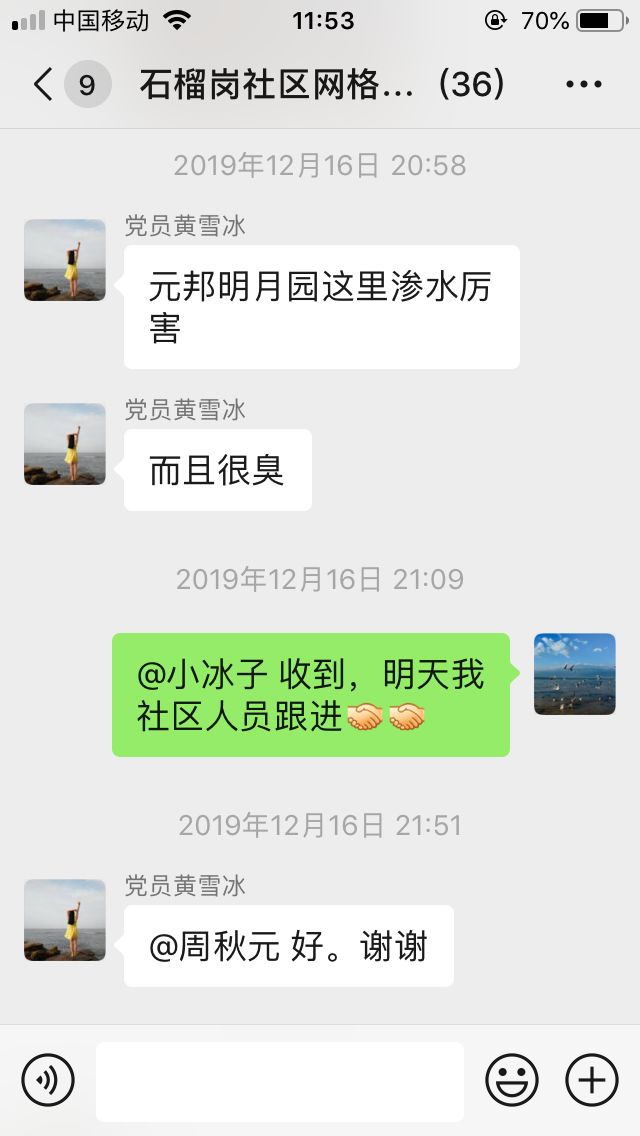View profile from avatar beside 好。谢谢 message

[65, 920]
